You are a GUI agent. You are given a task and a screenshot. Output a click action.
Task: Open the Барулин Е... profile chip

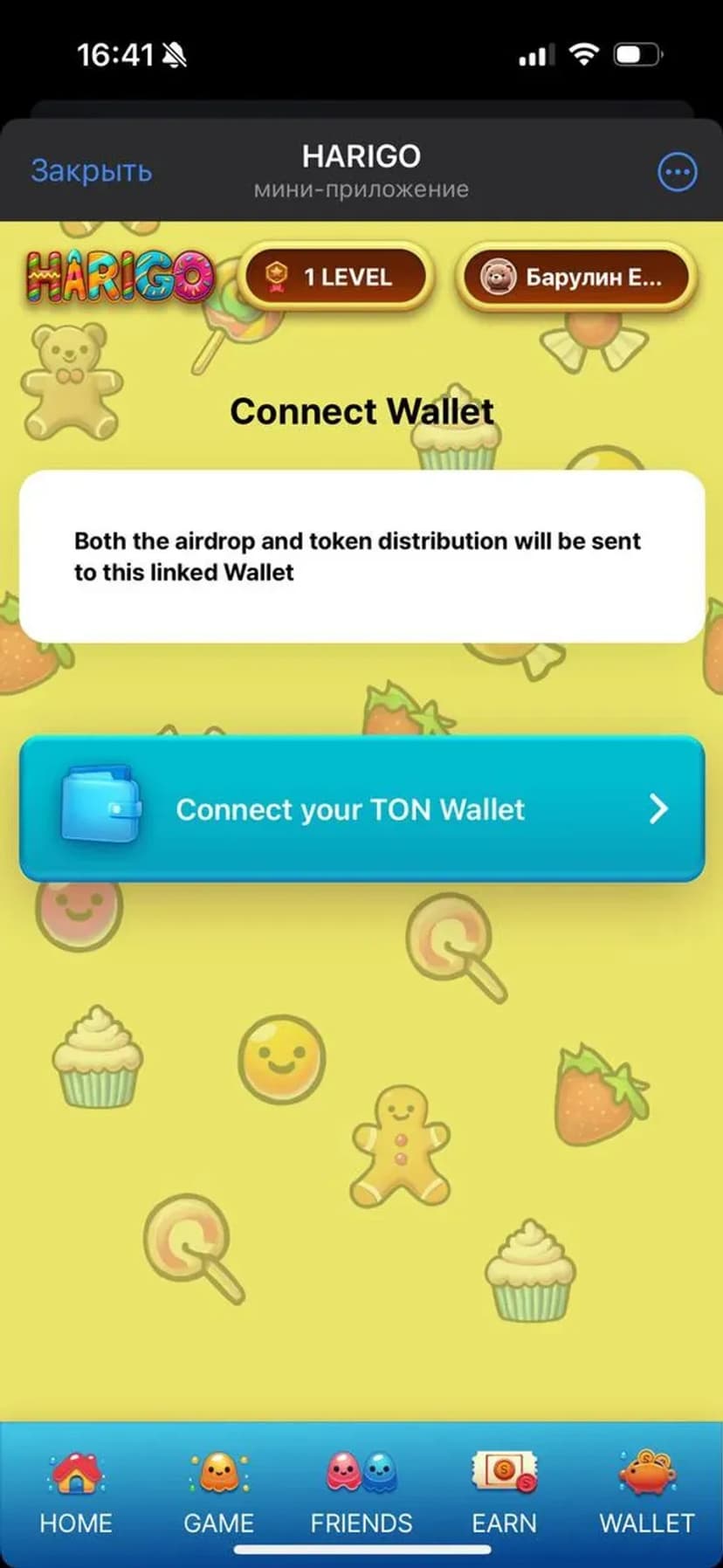click(575, 278)
